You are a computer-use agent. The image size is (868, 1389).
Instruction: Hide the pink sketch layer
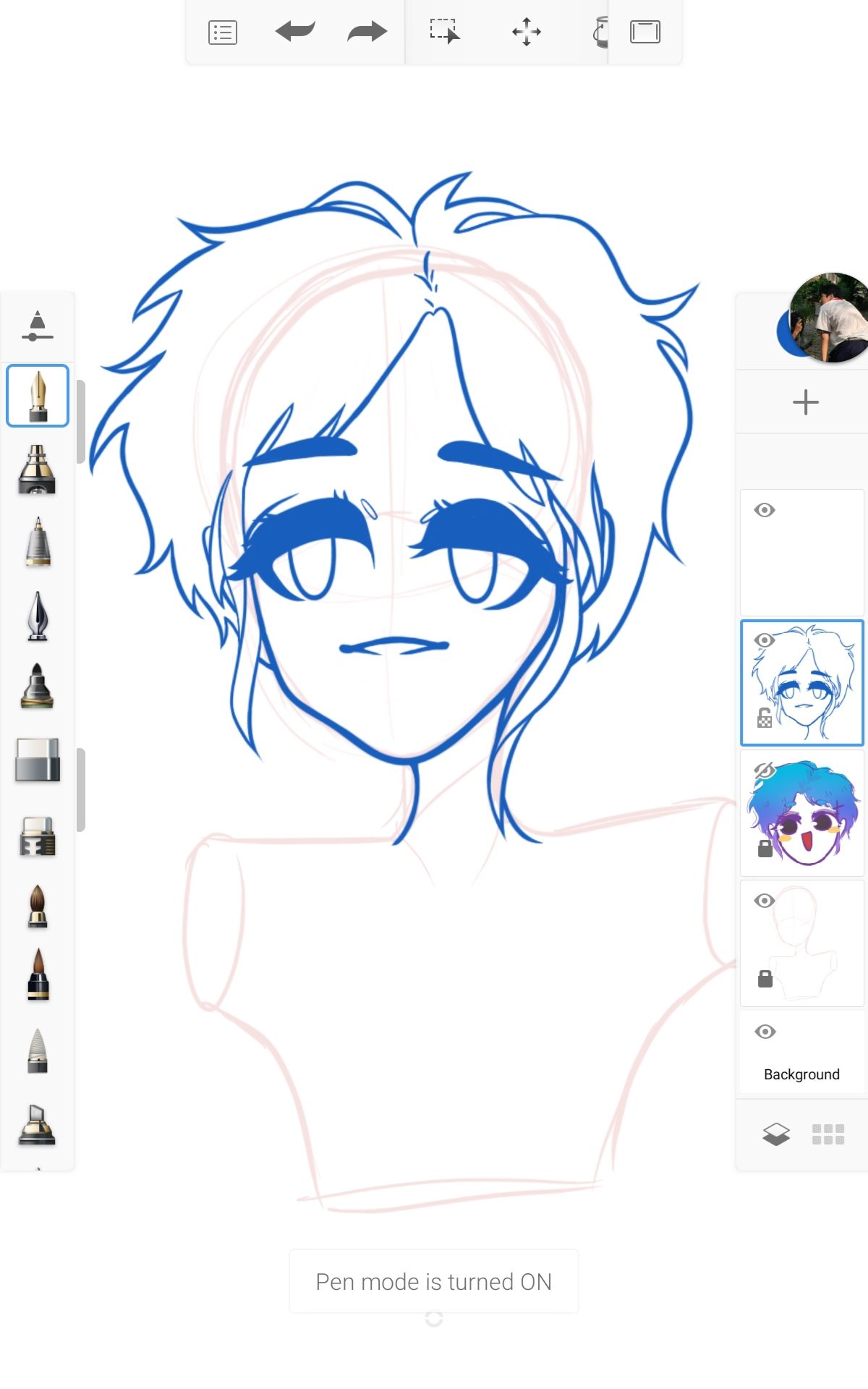click(x=764, y=901)
